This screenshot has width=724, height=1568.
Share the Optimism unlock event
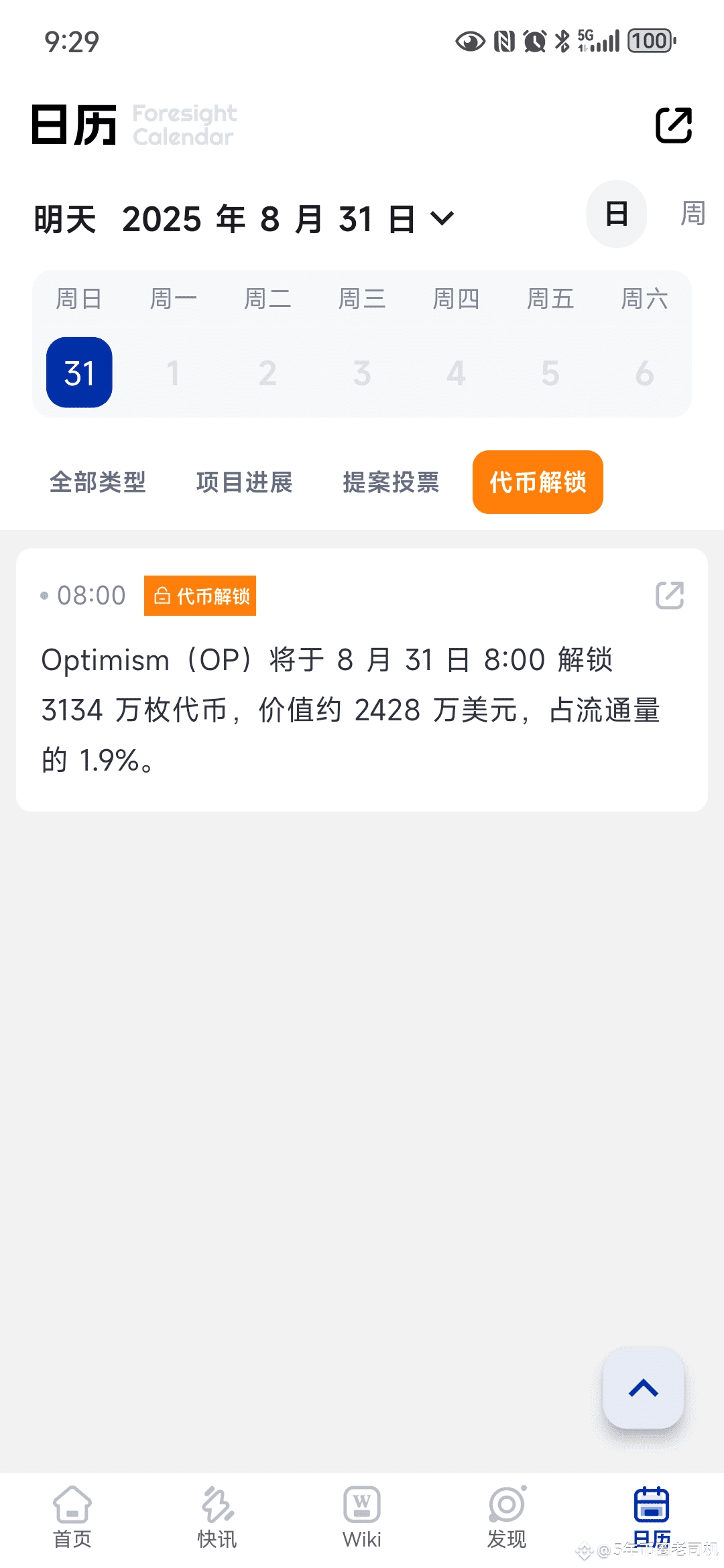[x=670, y=595]
